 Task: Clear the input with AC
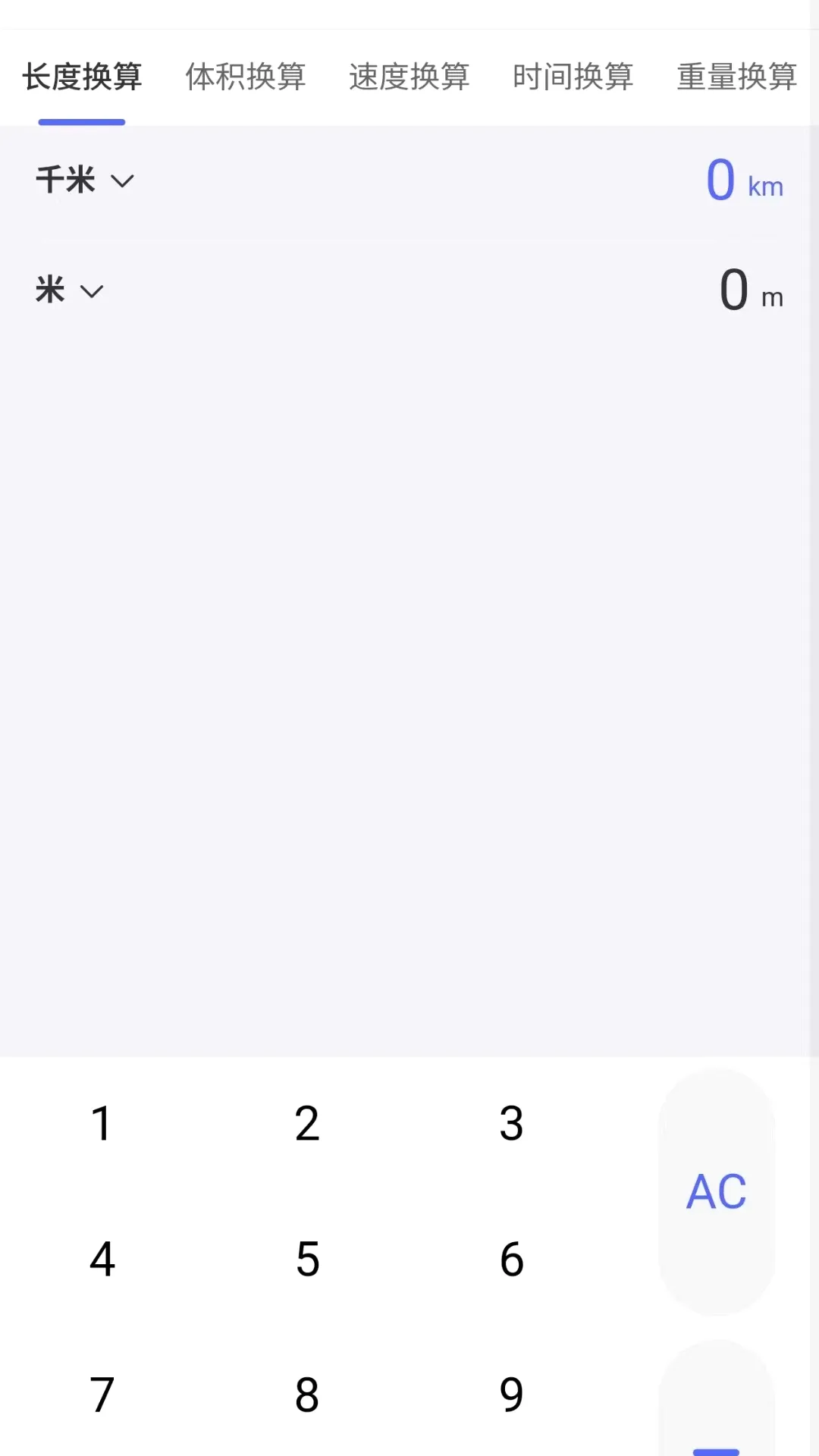pyautogui.click(x=717, y=1192)
